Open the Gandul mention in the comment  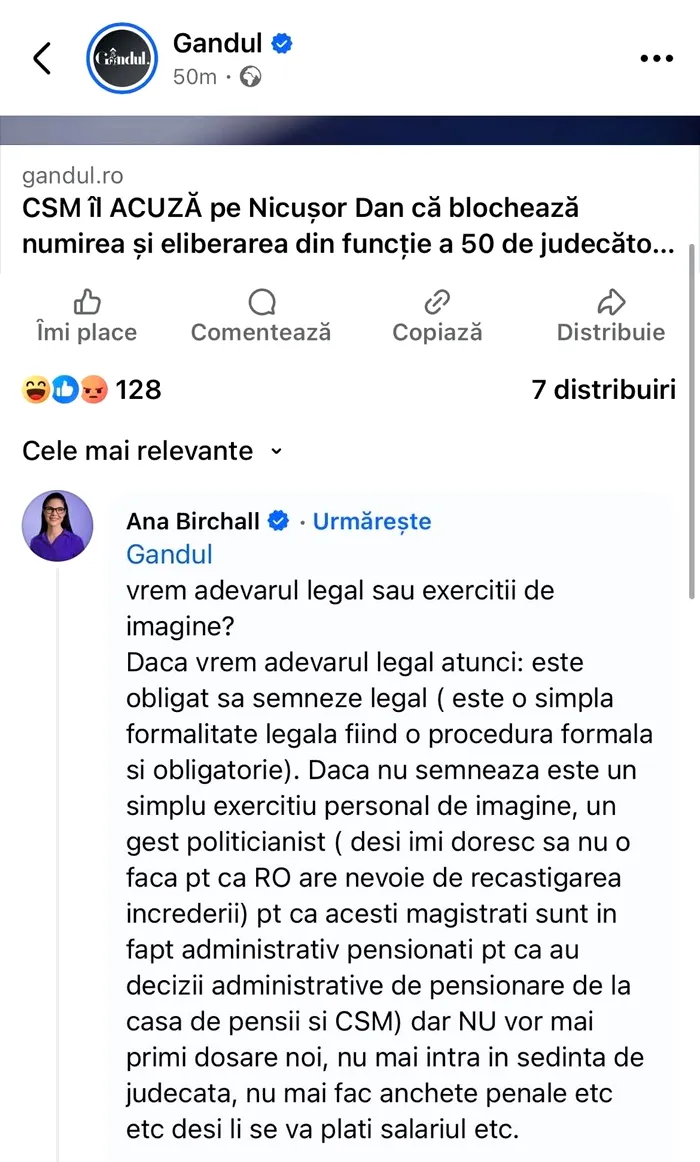coord(169,554)
